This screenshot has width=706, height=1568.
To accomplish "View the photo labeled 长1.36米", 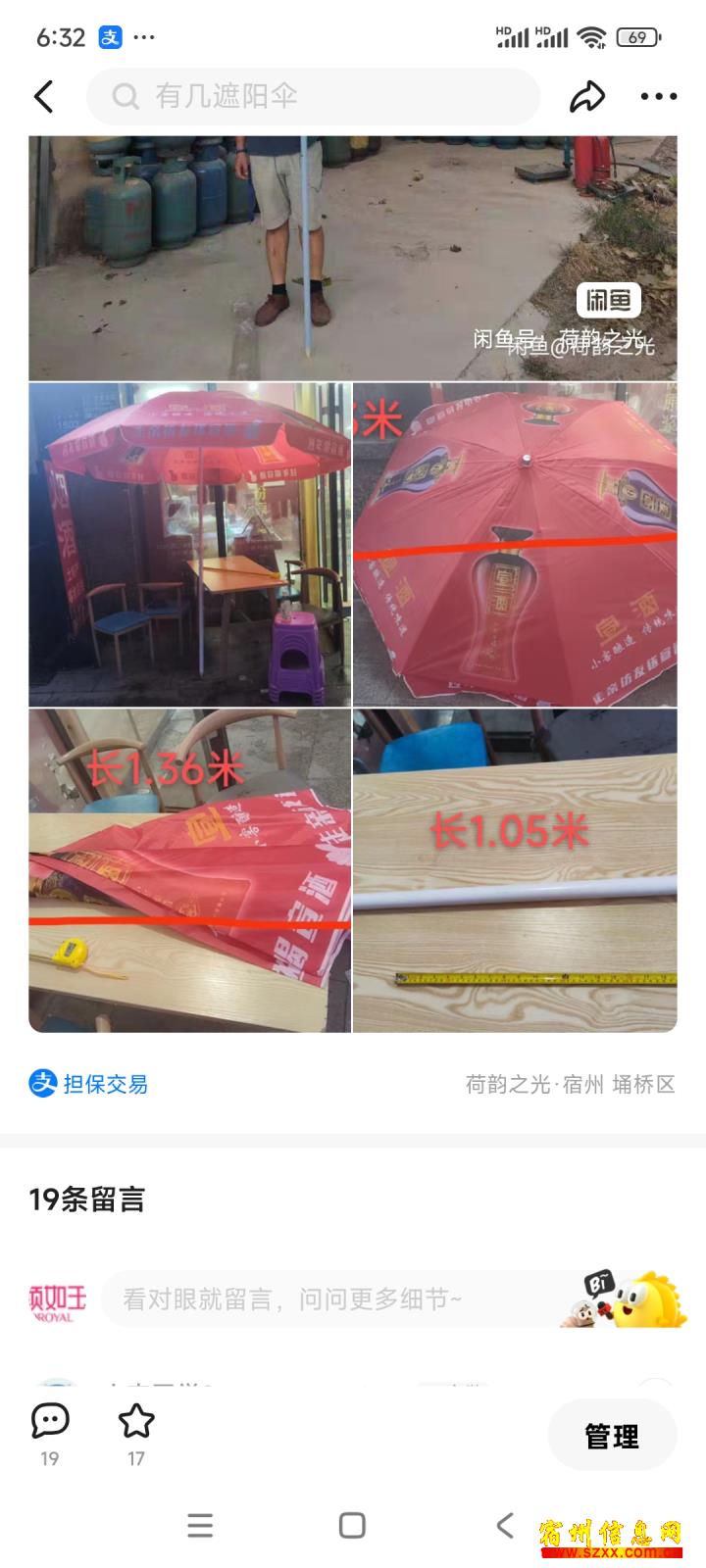I will click(189, 870).
